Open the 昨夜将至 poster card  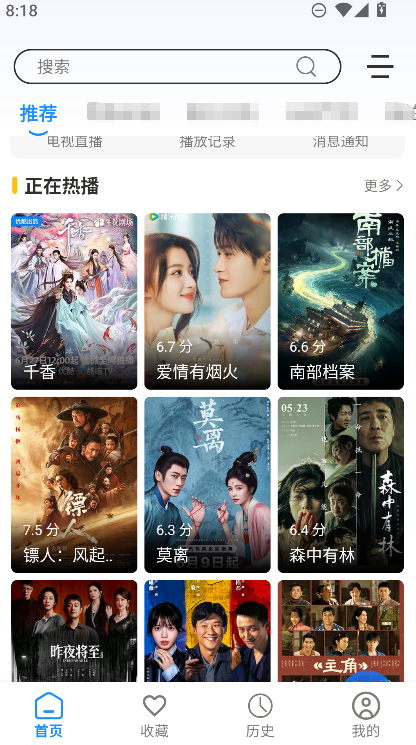74,631
